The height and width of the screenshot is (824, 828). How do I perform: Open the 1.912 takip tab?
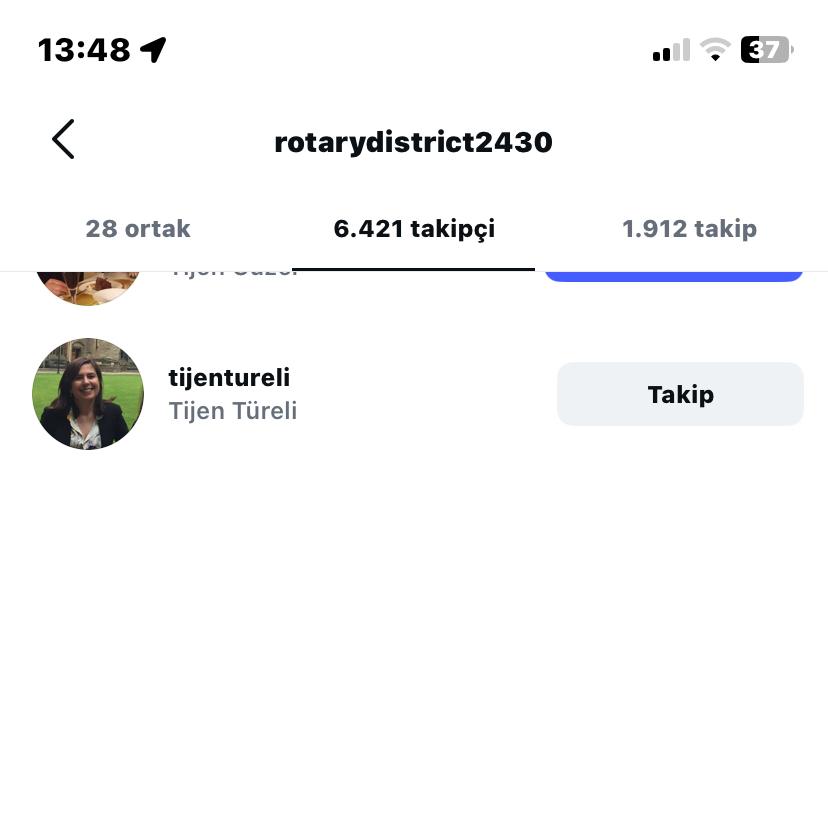tap(689, 229)
